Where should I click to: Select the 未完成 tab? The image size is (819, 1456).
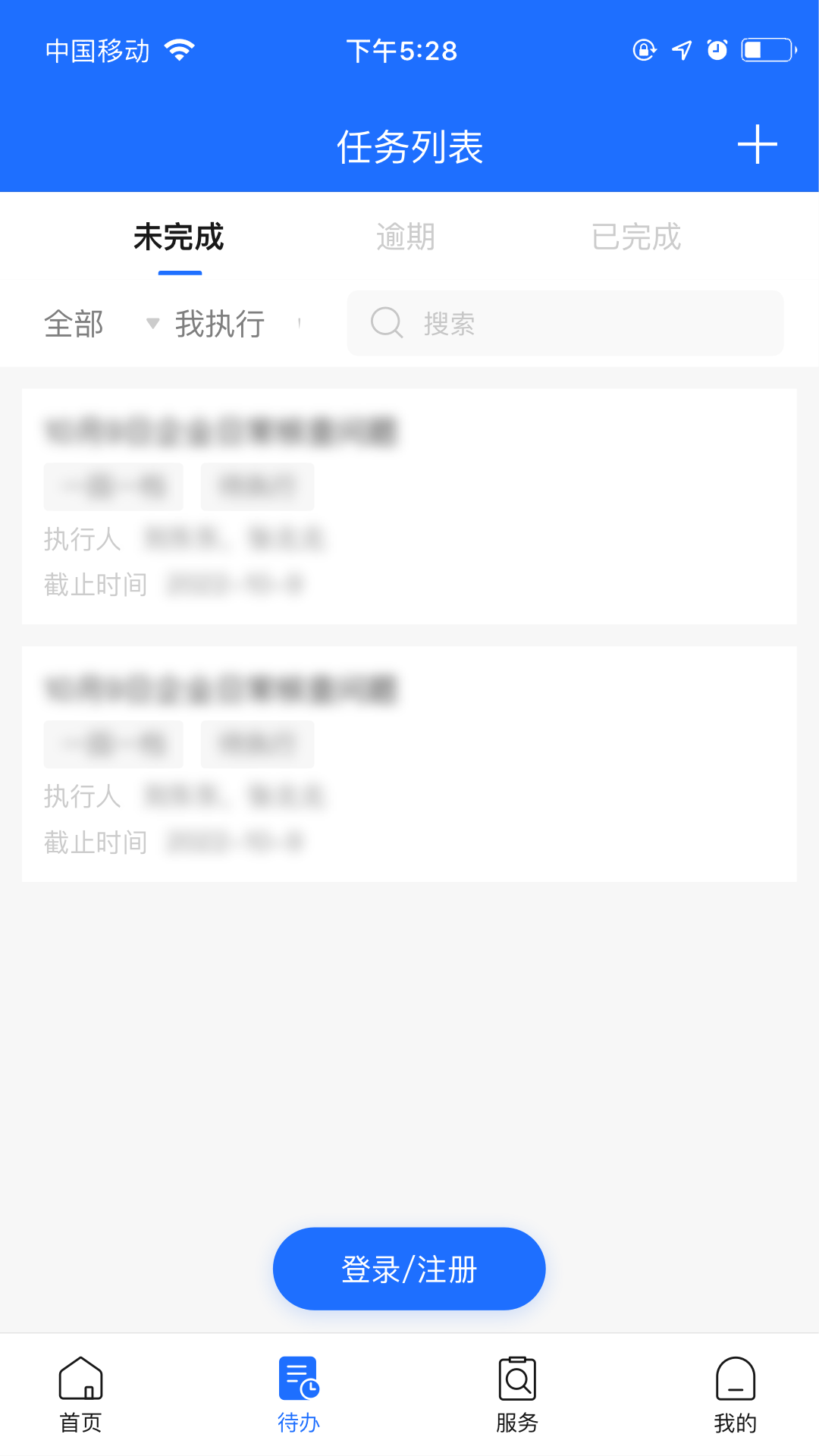[179, 237]
